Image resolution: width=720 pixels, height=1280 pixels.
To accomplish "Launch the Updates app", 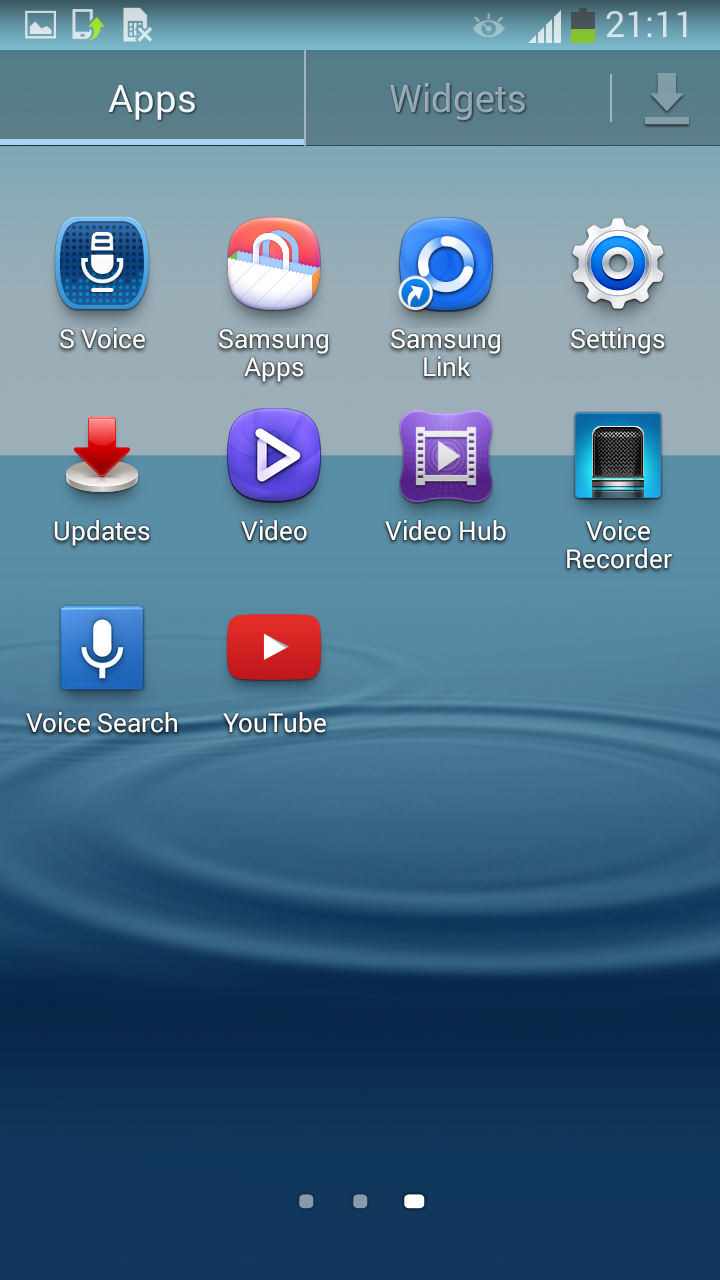I will (x=102, y=456).
